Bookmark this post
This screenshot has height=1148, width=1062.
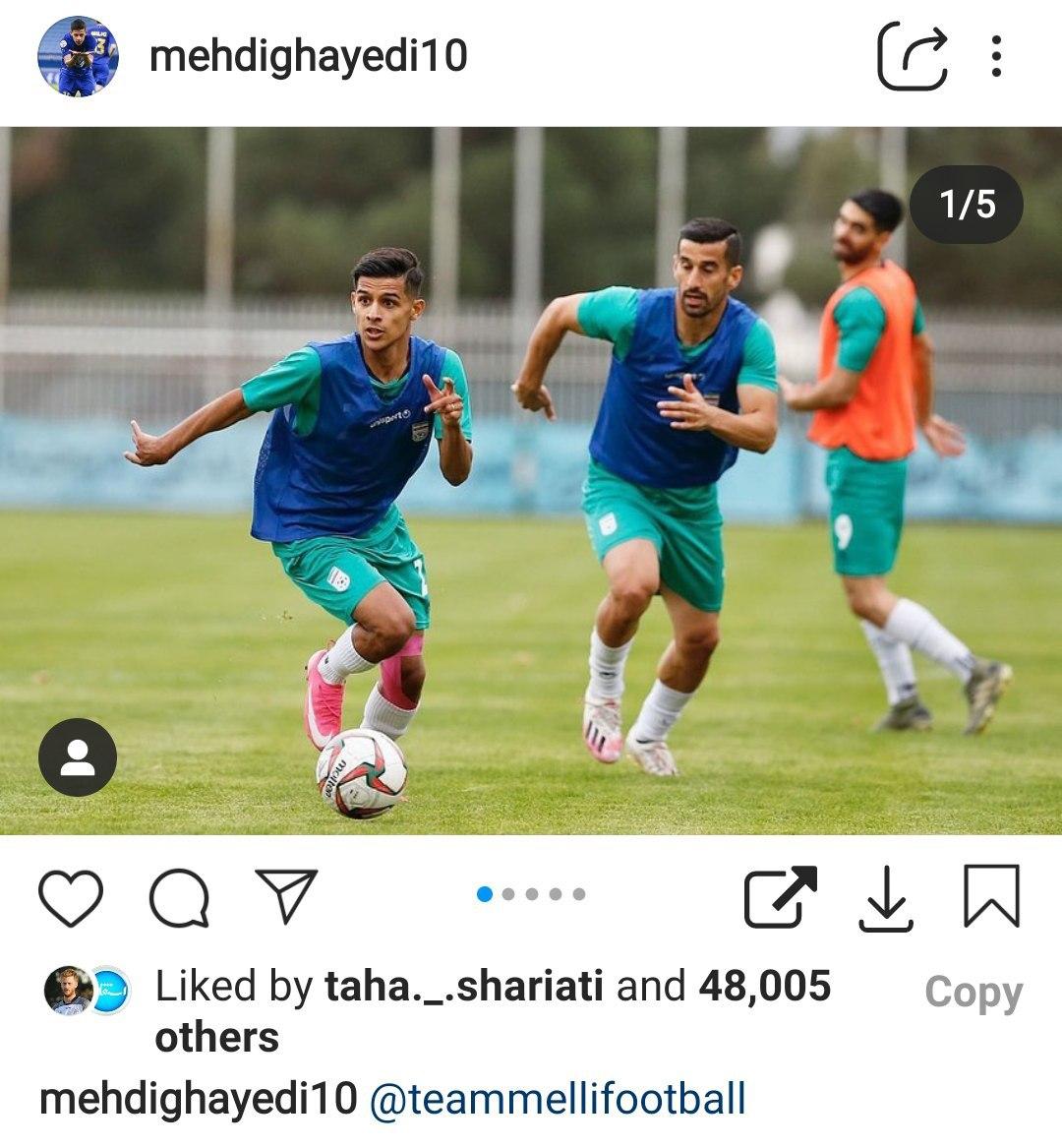coord(991,896)
